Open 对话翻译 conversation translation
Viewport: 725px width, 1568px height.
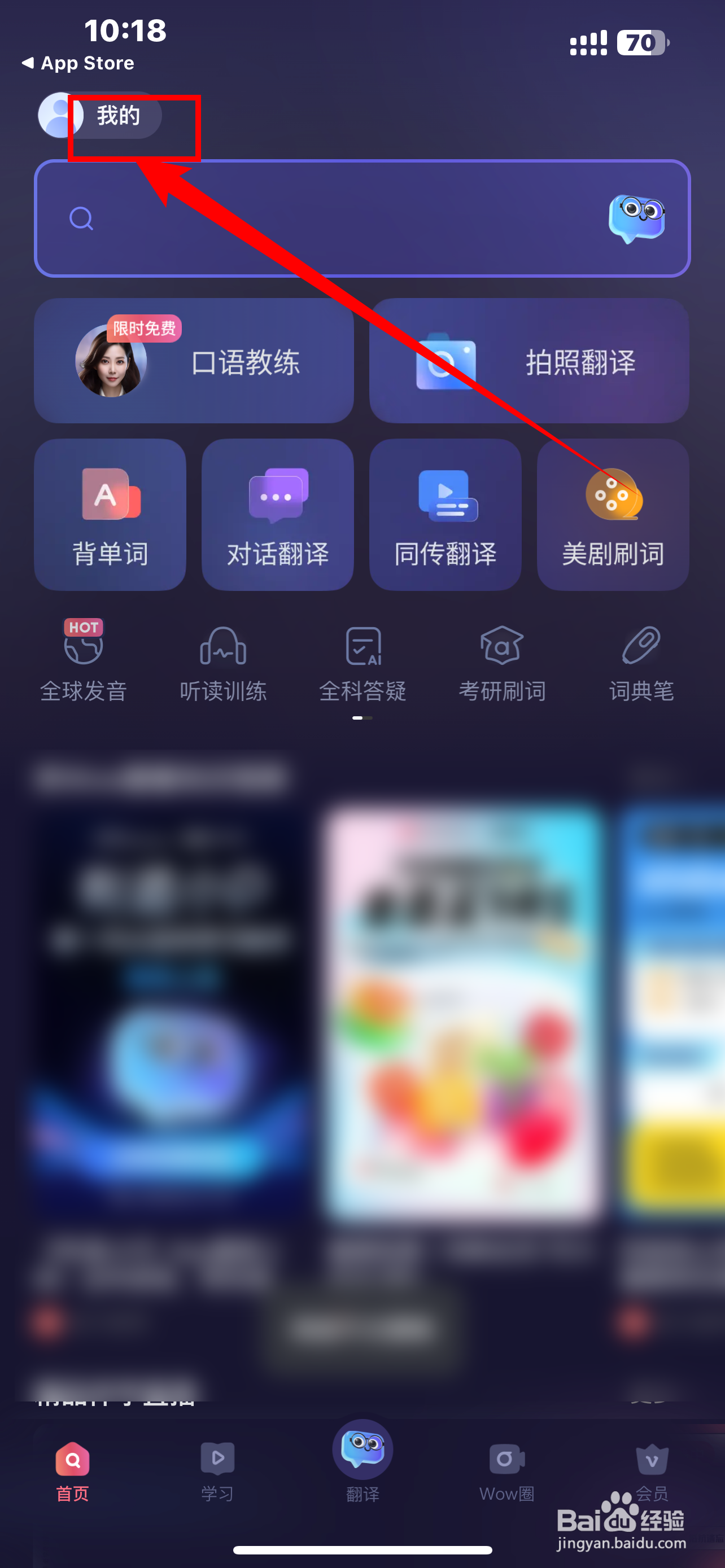[x=277, y=514]
